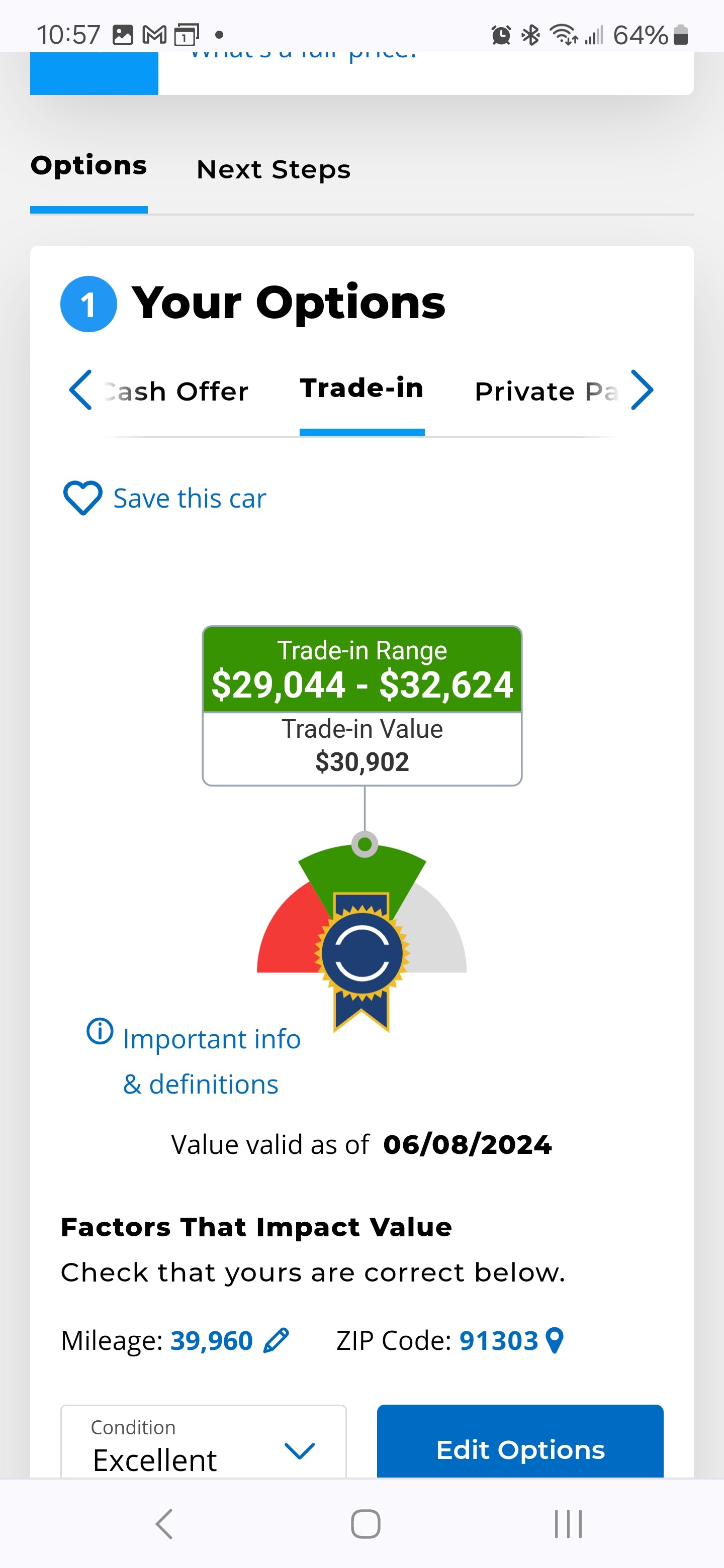Open the recent apps overview
Screen dimensions: 724x1568
[x=568, y=1524]
